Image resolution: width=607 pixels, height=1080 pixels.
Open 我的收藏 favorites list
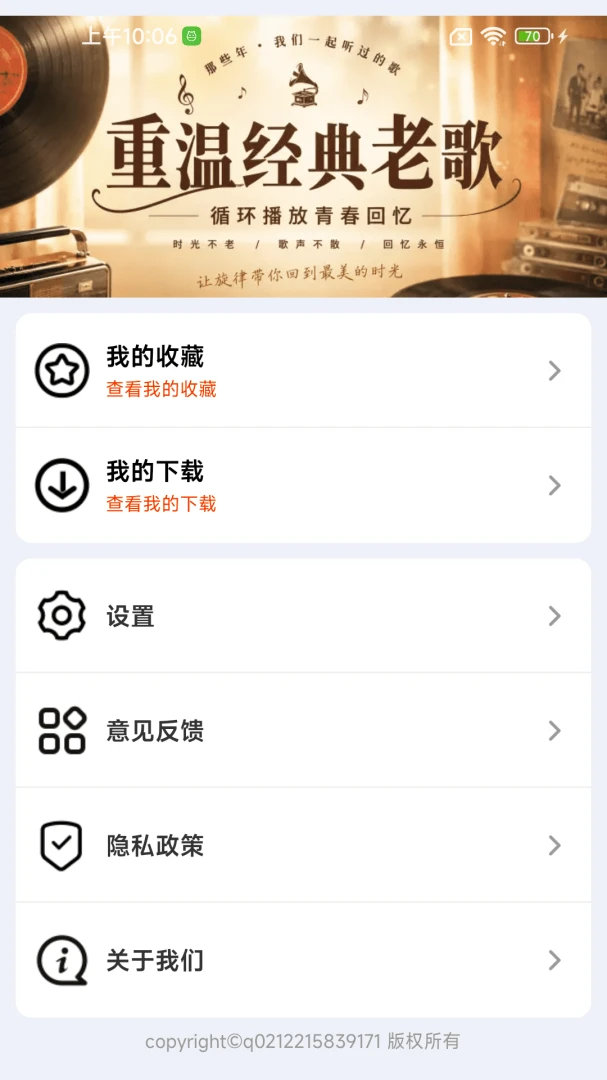[303, 371]
